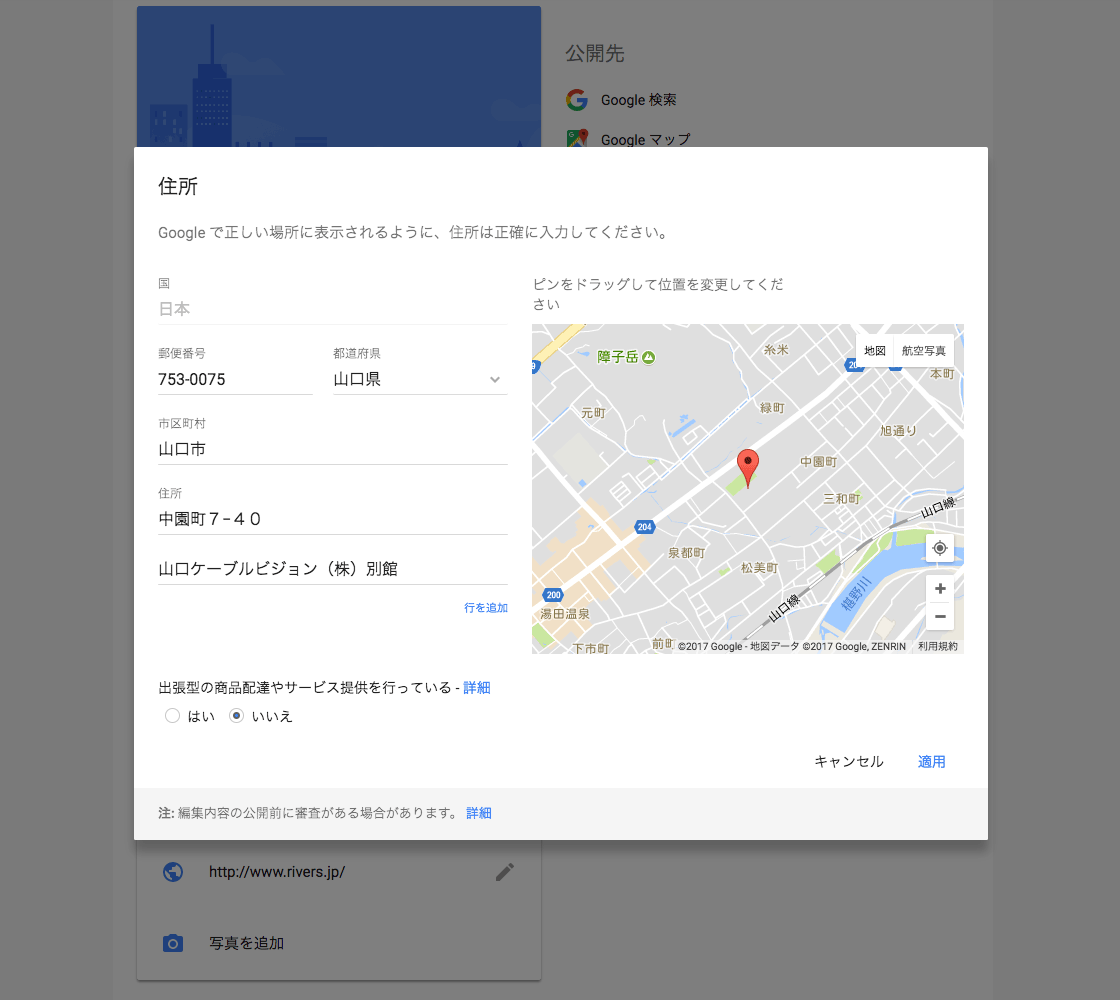Image resolution: width=1120 pixels, height=1000 pixels.
Task: Switch map to 航空写真 satellite view
Action: (923, 351)
